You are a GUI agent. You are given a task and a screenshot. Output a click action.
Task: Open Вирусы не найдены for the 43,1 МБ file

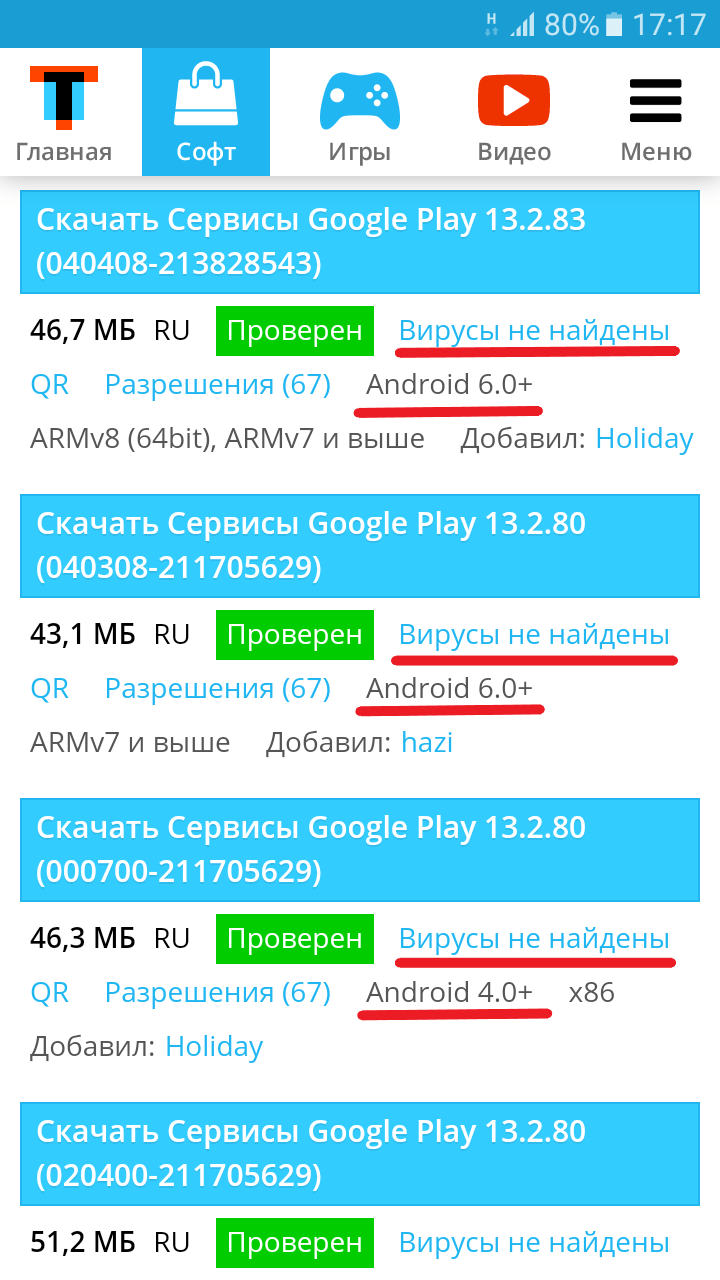pyautogui.click(x=534, y=635)
